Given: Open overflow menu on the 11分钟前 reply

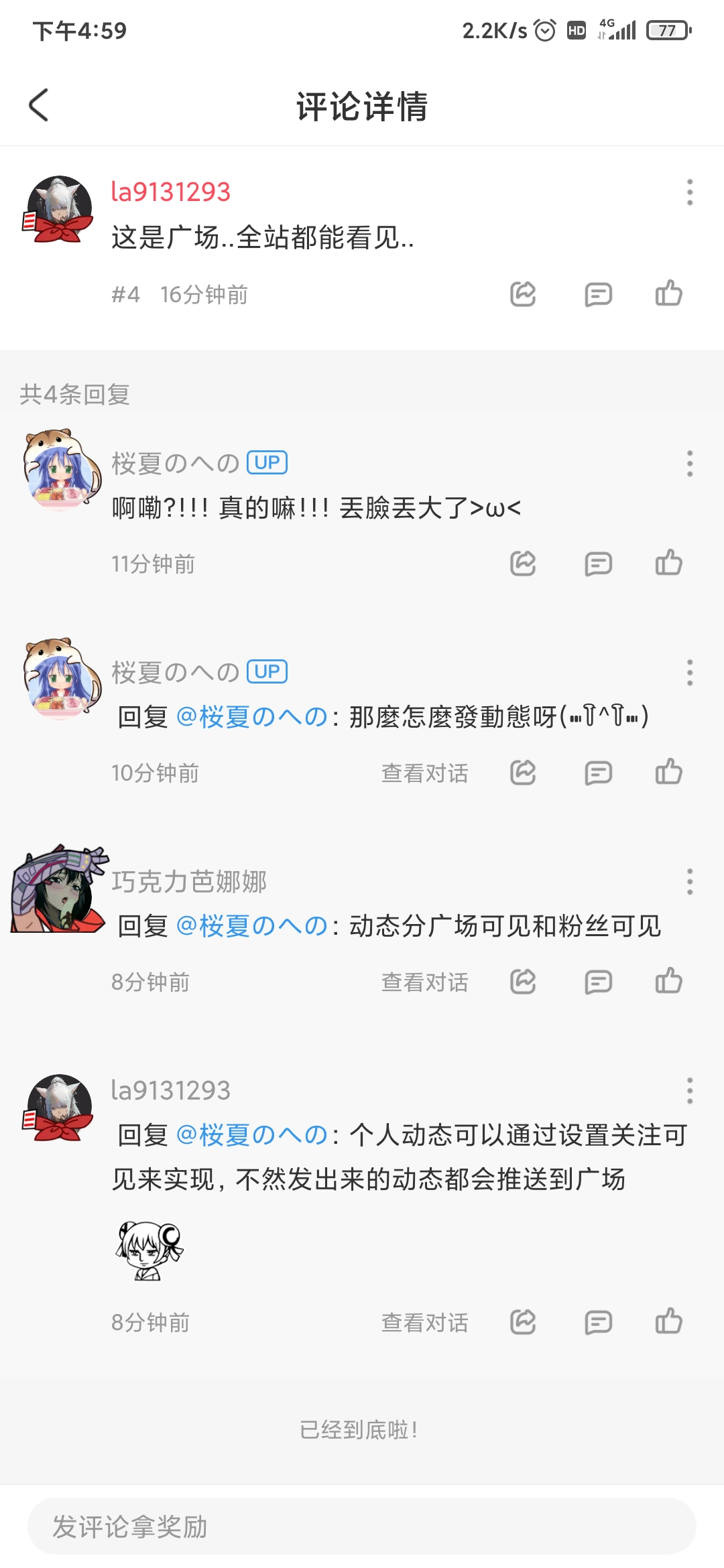Looking at the screenshot, I should coord(689,464).
